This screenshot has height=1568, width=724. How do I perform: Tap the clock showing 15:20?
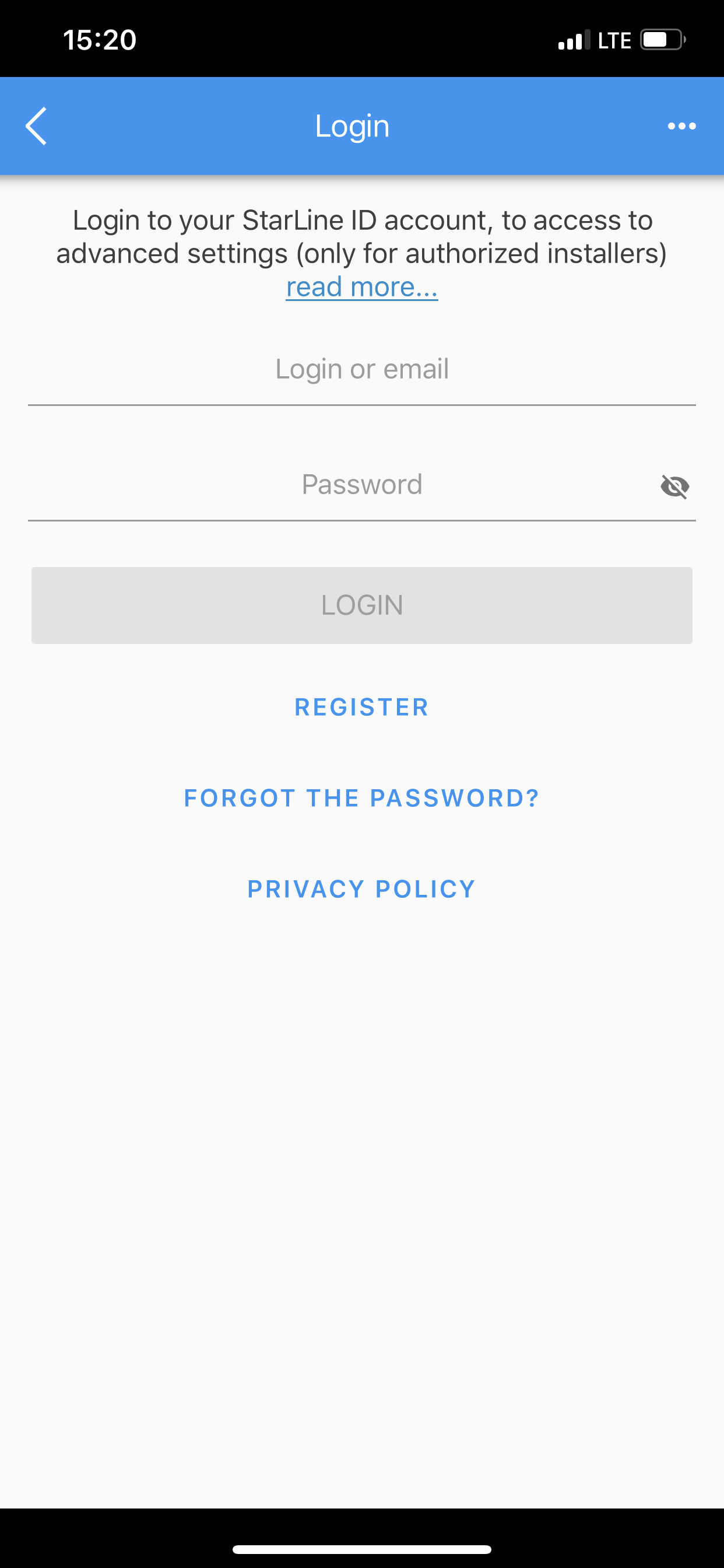click(x=99, y=39)
